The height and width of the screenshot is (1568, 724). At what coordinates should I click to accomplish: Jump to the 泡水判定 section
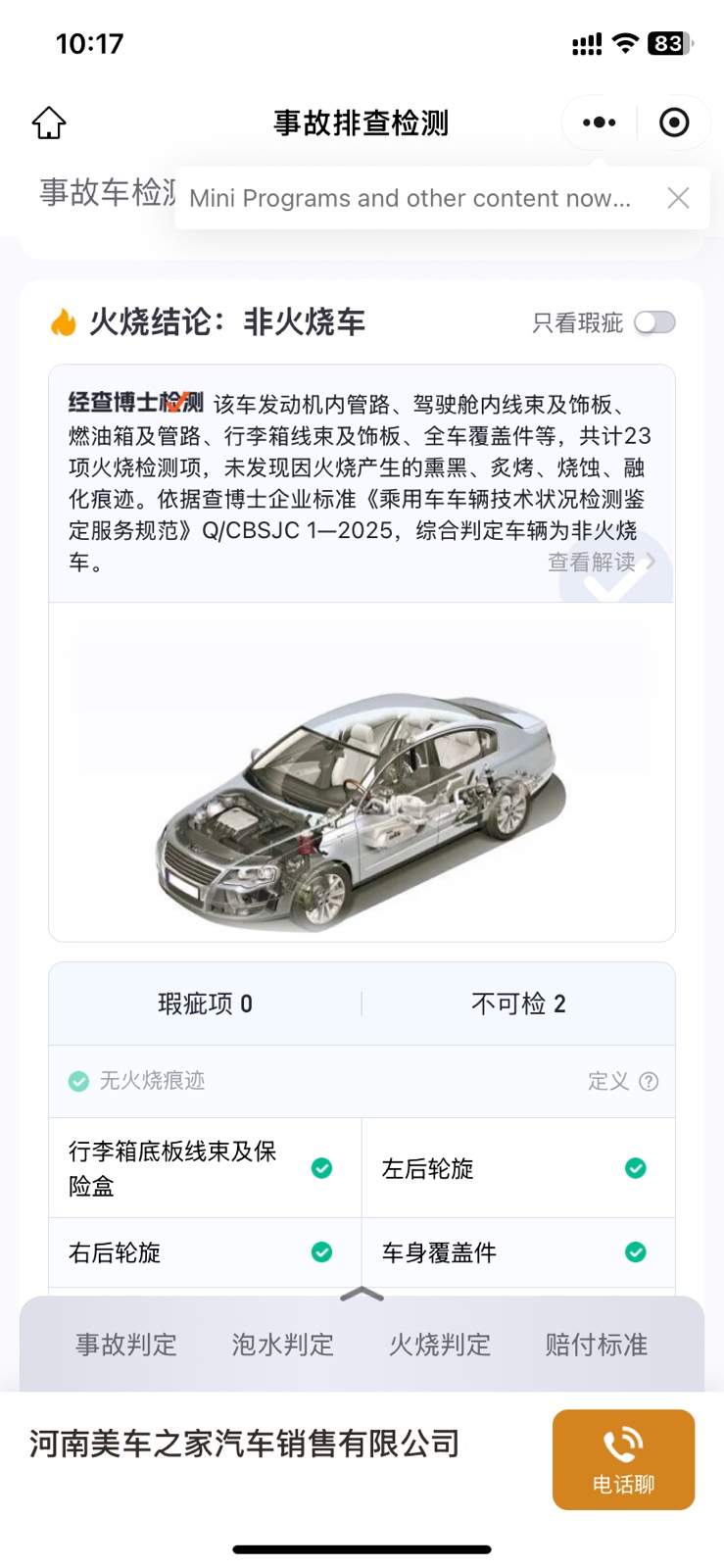pyautogui.click(x=283, y=1345)
